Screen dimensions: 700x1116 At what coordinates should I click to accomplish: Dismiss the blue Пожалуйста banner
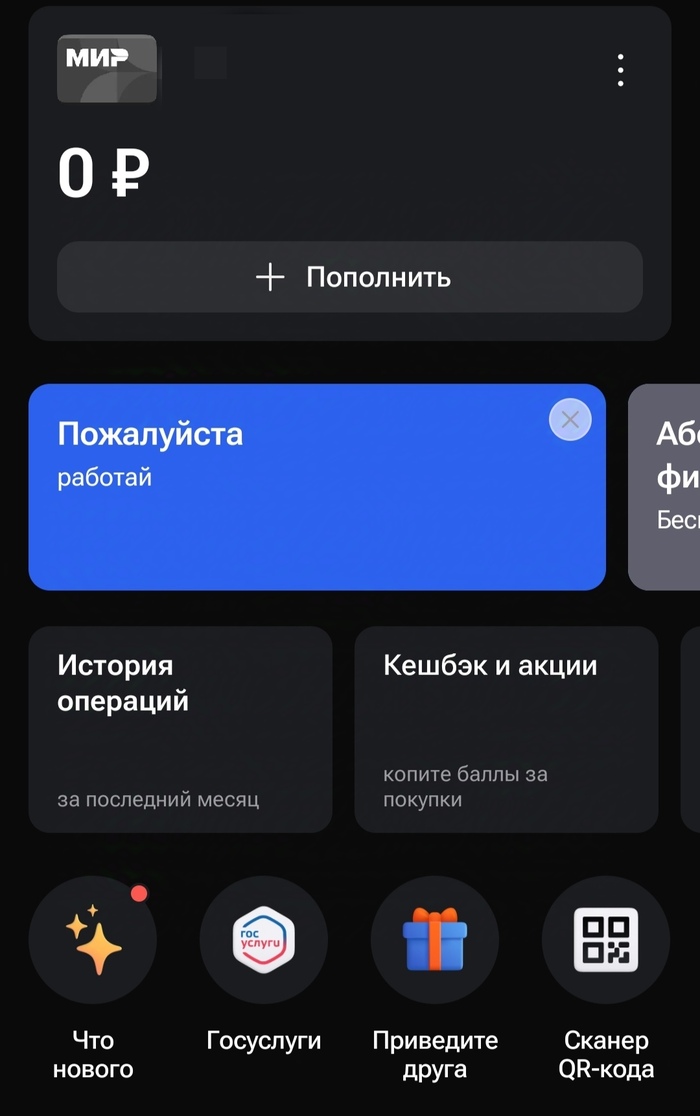coord(570,420)
